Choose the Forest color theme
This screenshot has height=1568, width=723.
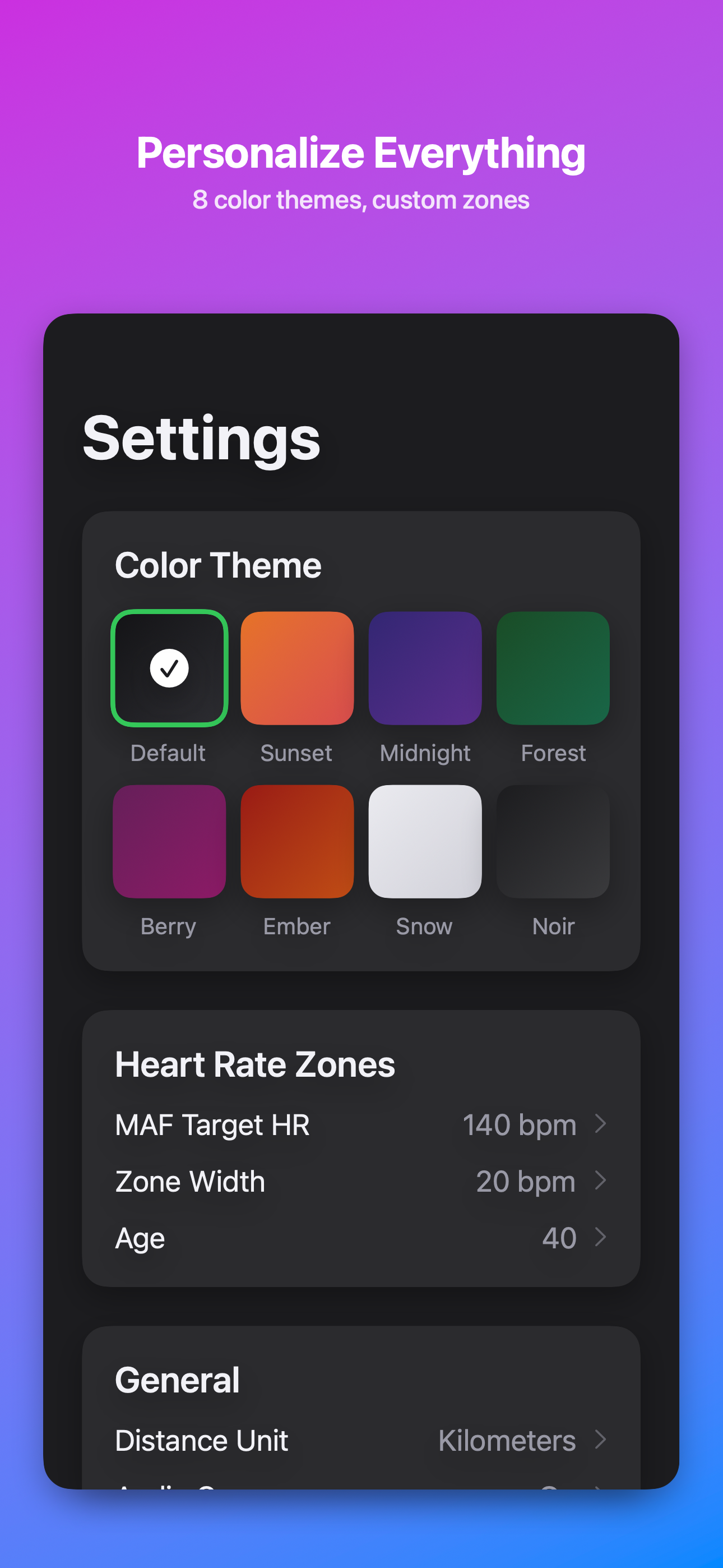pyautogui.click(x=553, y=667)
